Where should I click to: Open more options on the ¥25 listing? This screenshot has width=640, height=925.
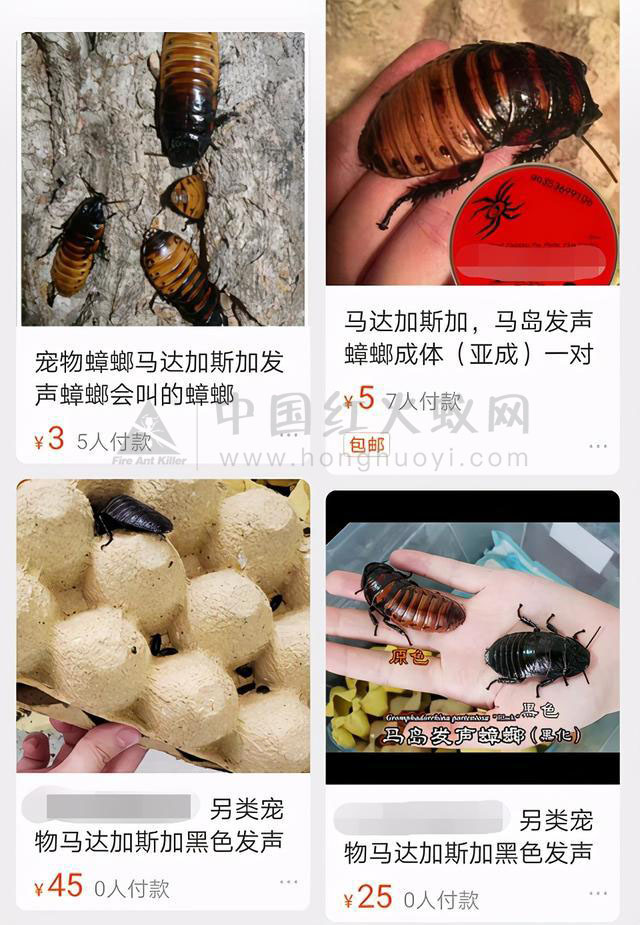[598, 893]
